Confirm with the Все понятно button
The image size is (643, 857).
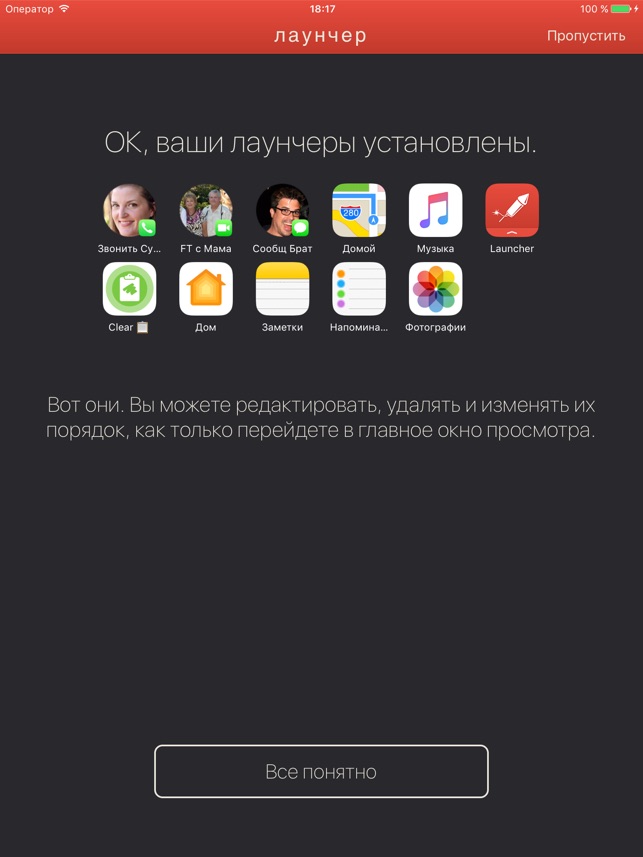tap(321, 771)
